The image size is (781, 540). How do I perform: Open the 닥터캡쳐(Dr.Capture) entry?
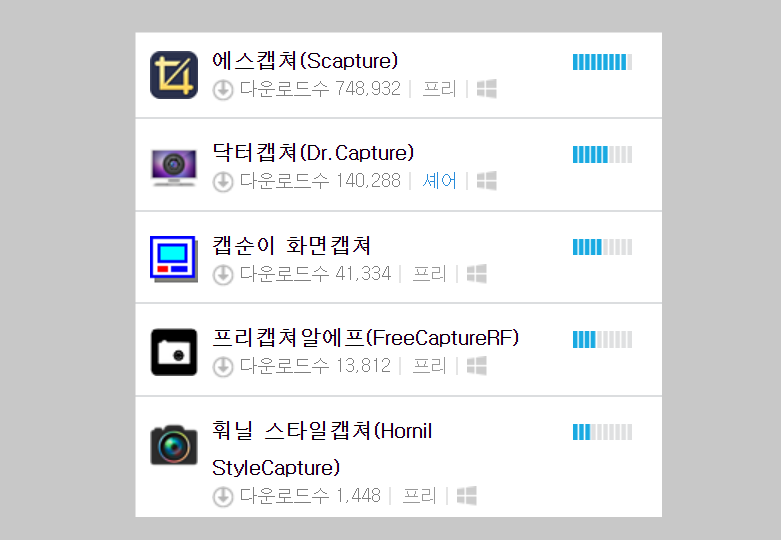(x=313, y=153)
